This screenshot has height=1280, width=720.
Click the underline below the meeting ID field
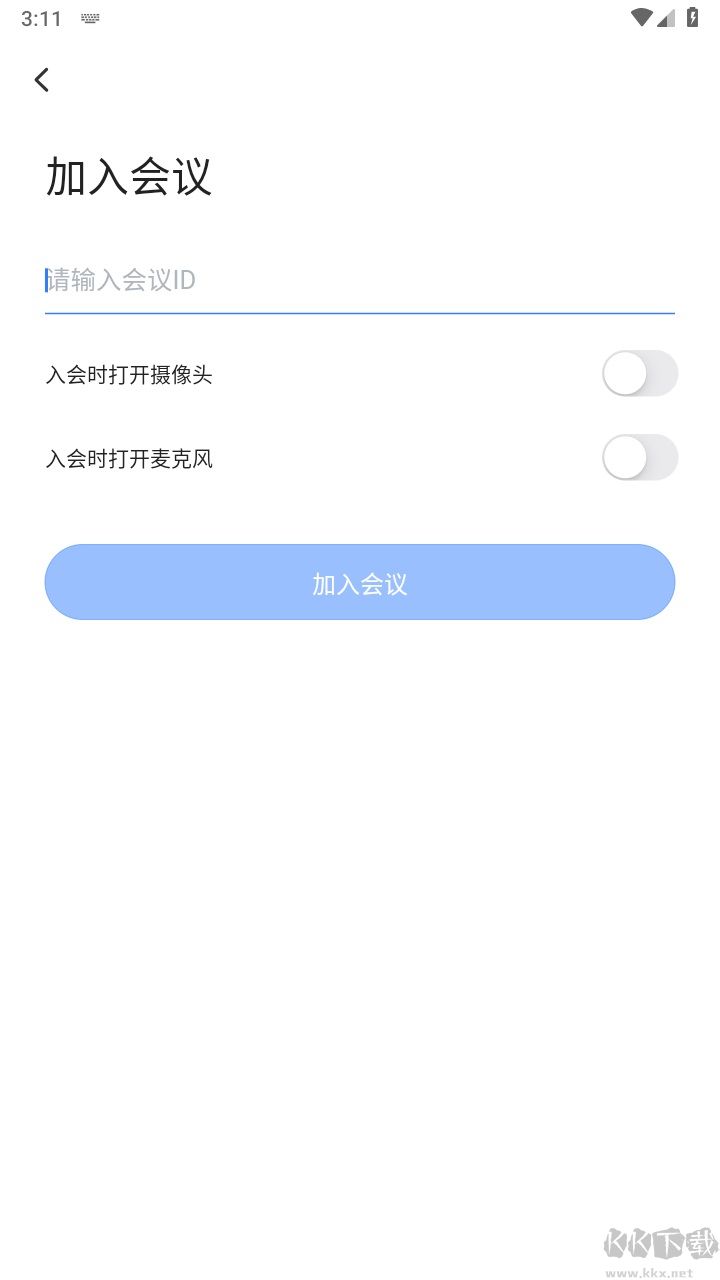(358, 315)
